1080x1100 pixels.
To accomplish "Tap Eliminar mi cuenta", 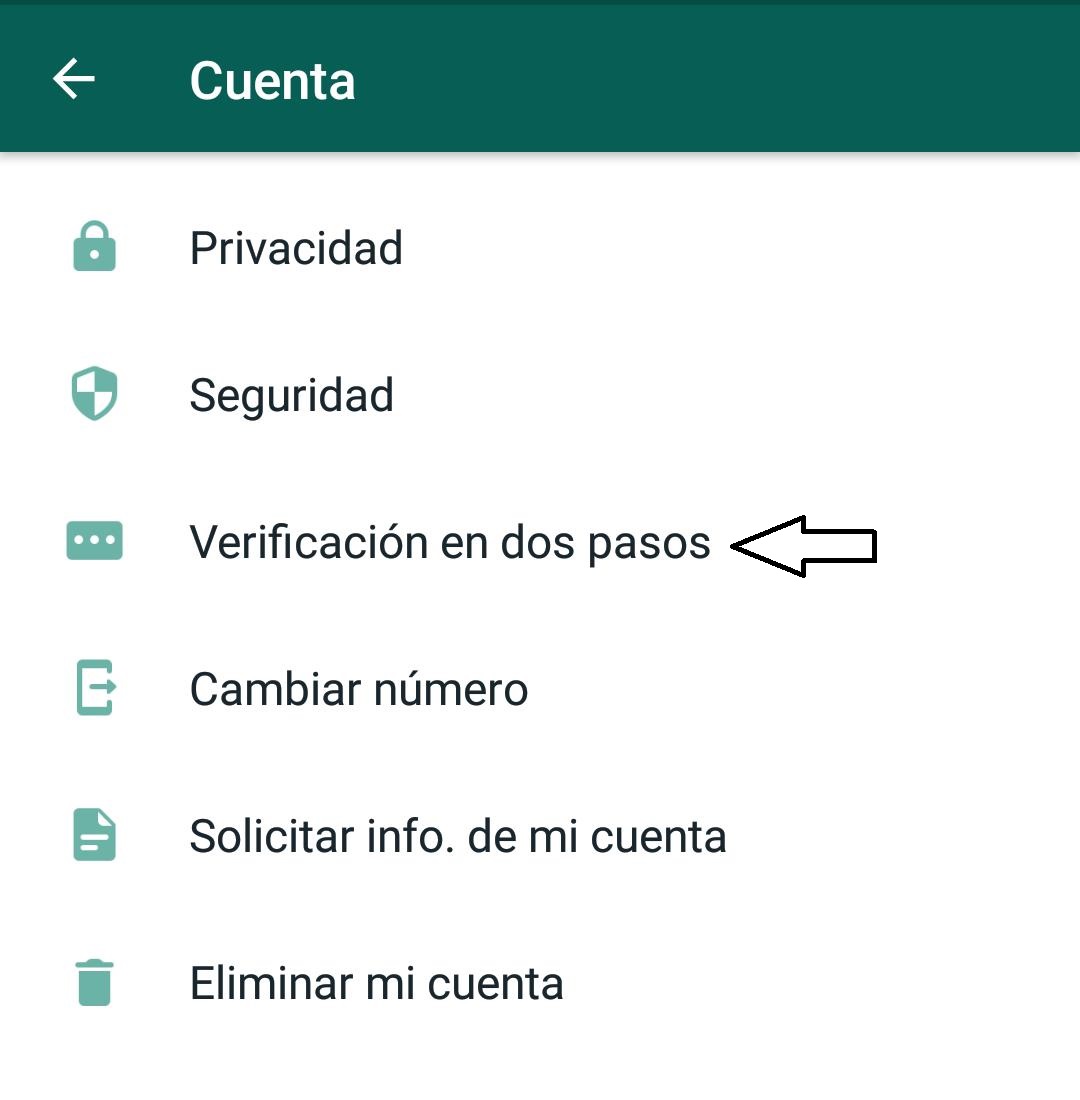I will 376,983.
